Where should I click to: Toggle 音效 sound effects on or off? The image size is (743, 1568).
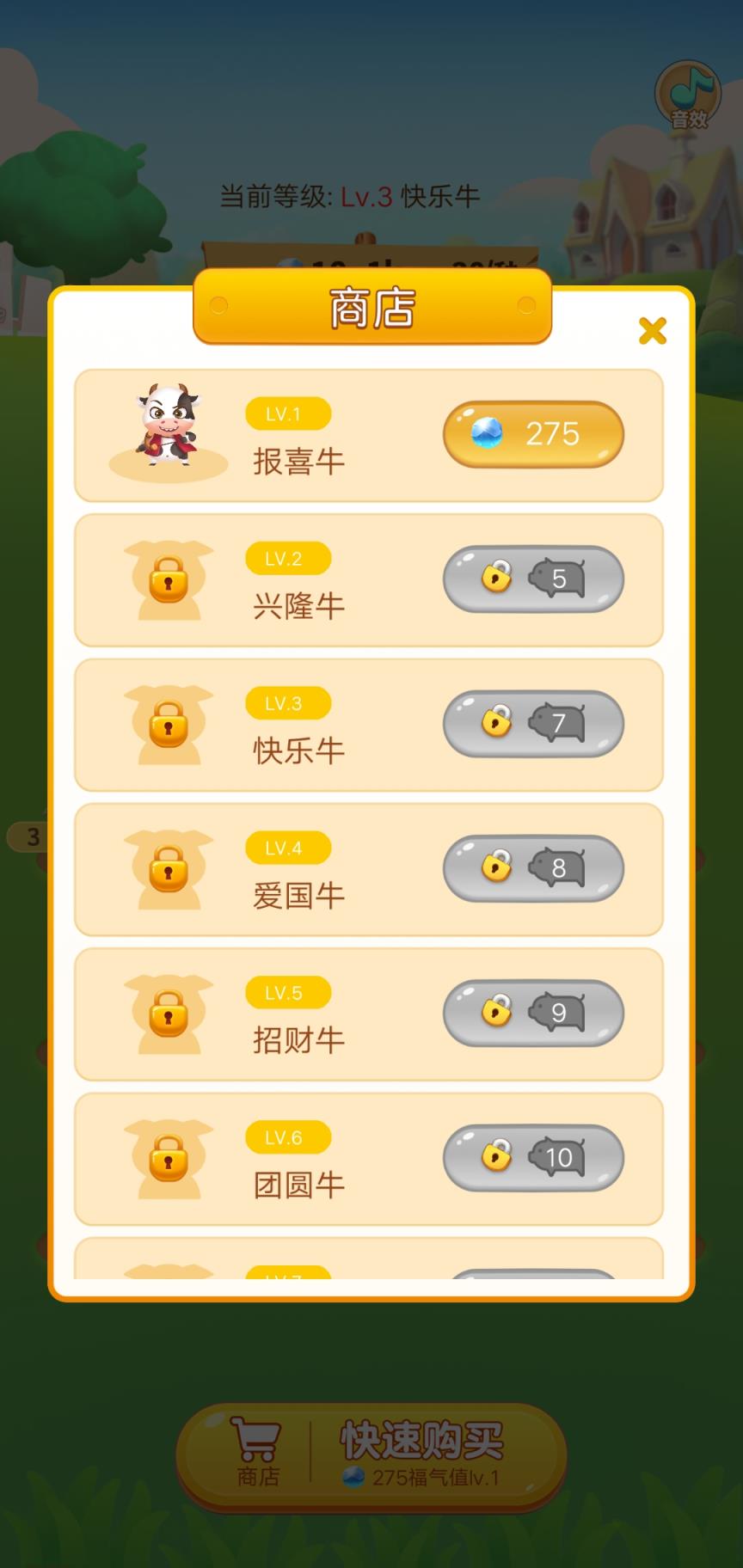687,95
